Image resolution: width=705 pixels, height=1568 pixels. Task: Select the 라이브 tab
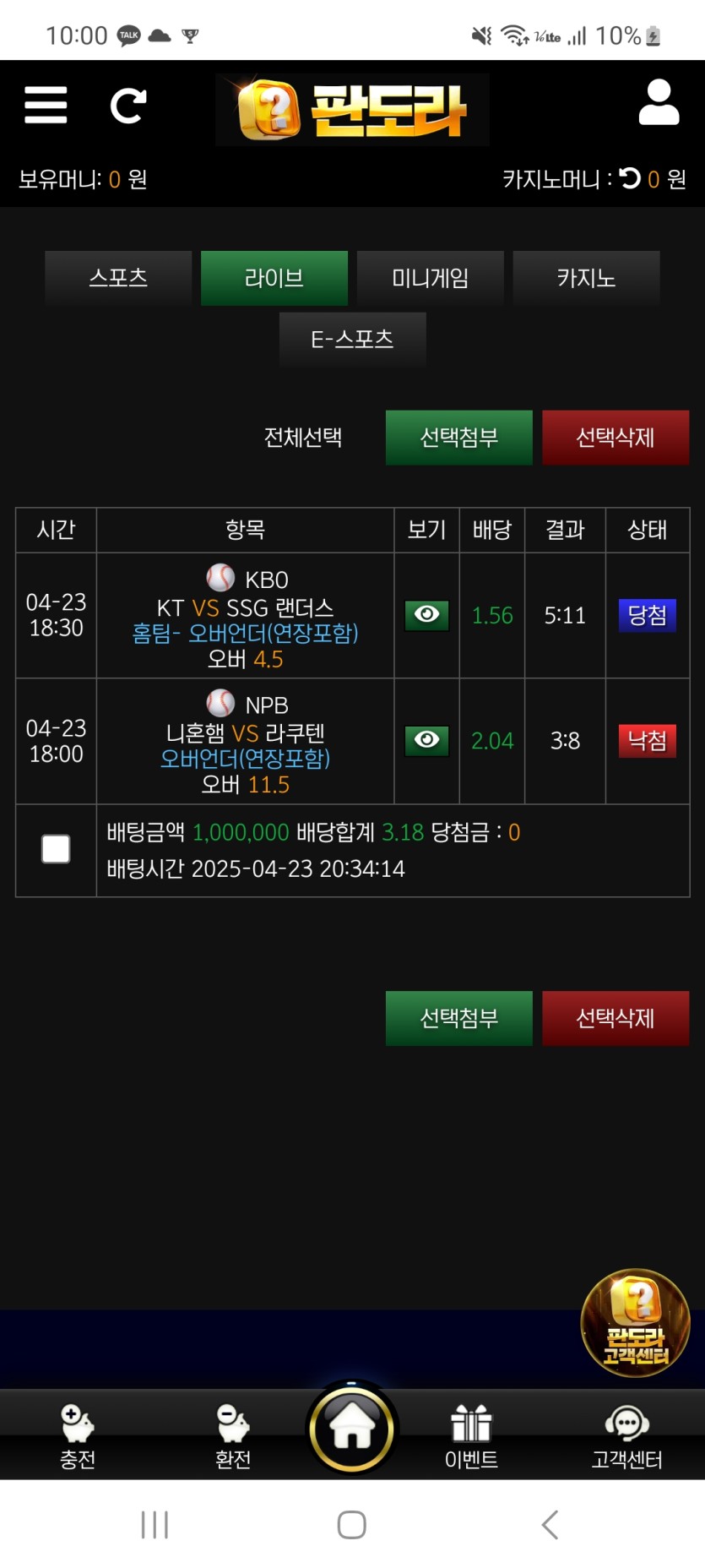coord(274,278)
